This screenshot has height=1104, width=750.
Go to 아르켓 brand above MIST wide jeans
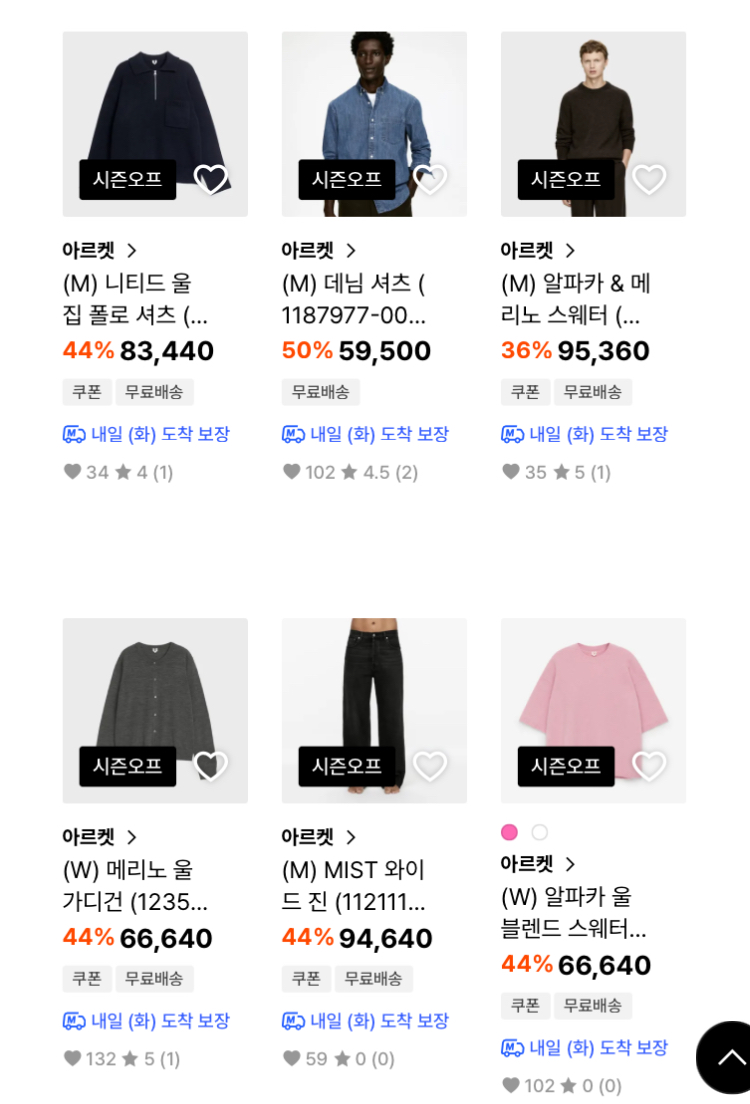pyautogui.click(x=318, y=837)
